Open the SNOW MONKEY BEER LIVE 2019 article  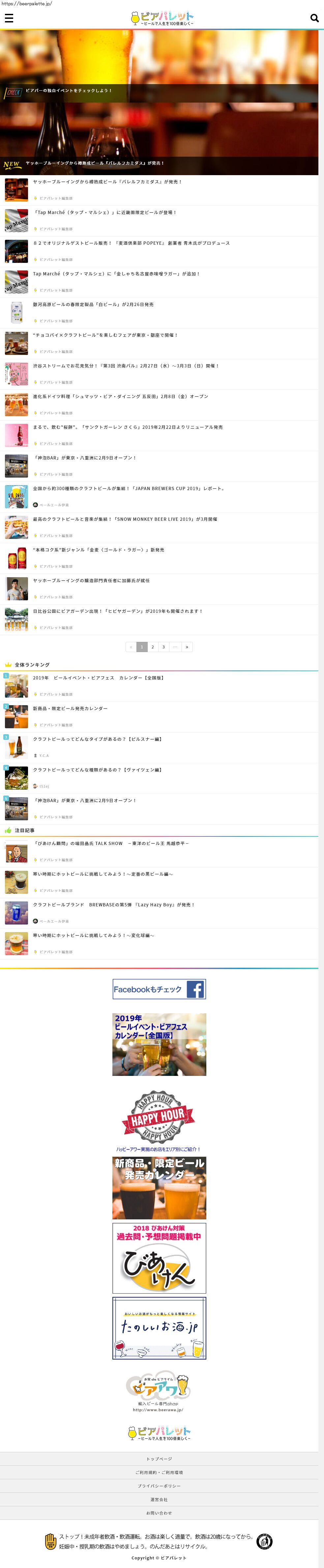tap(125, 519)
